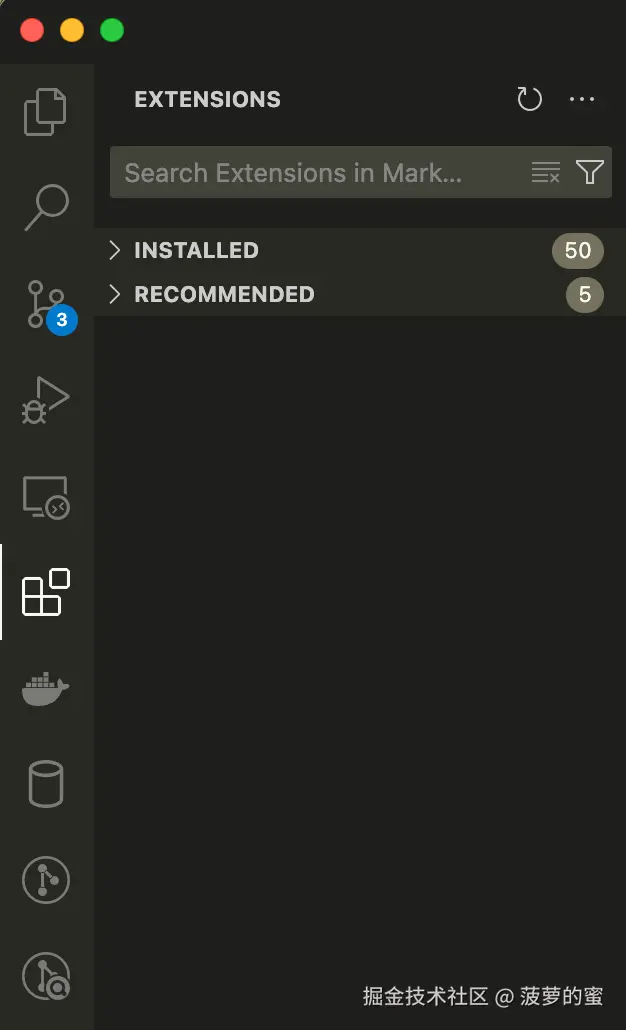The height and width of the screenshot is (1030, 626).
Task: Open the Docker view
Action: pos(46,689)
